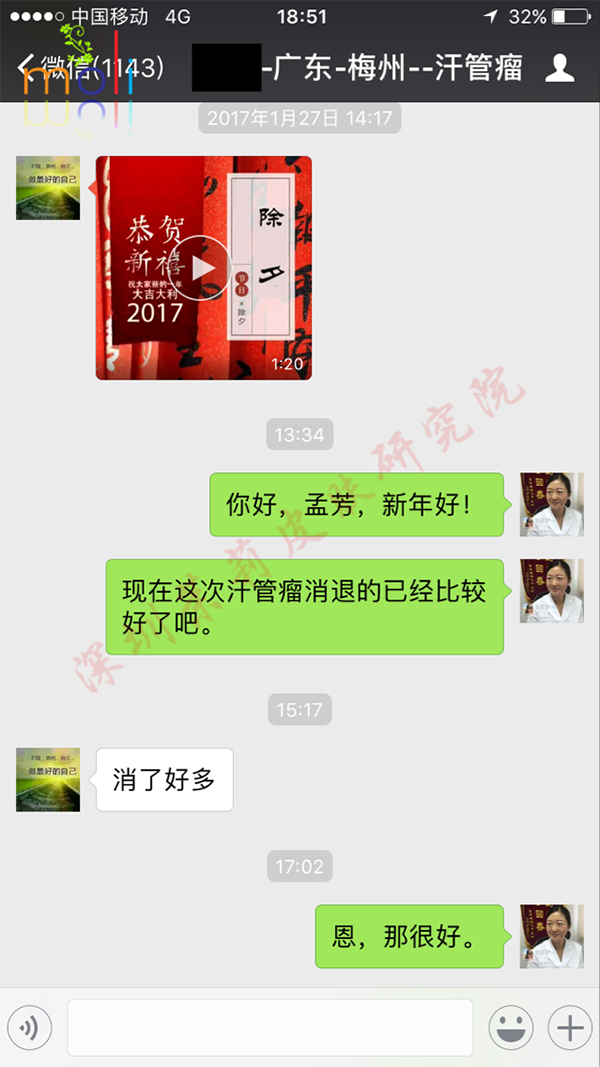600x1067 pixels.
Task: Open the sender's avatar beside 恩，那很好。
Action: [x=551, y=936]
